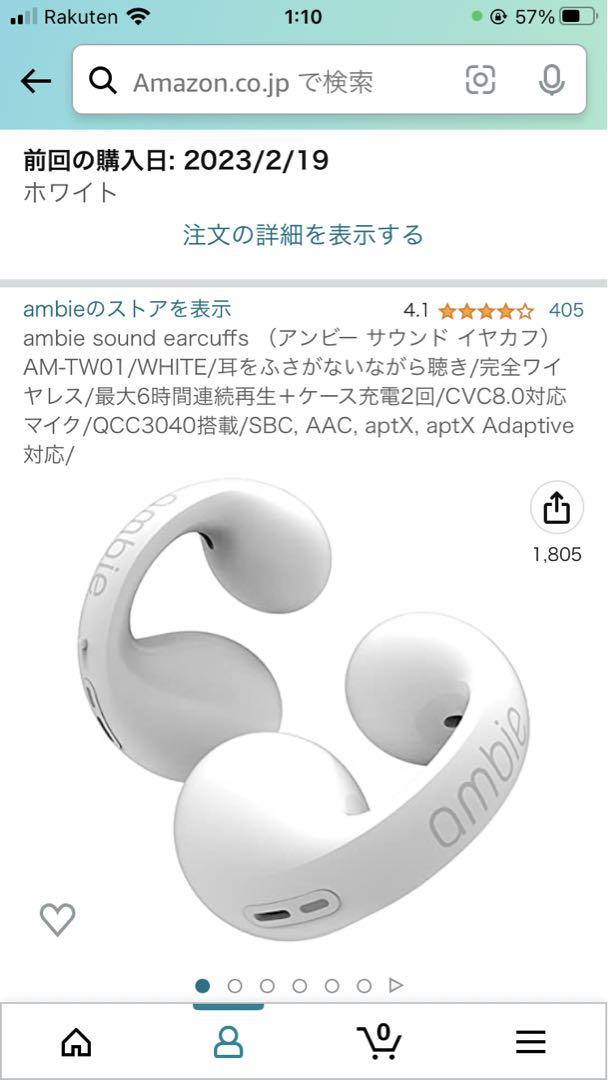This screenshot has width=608, height=1080.
Task: Open the hamburger menu tab
Action: coord(531,1042)
